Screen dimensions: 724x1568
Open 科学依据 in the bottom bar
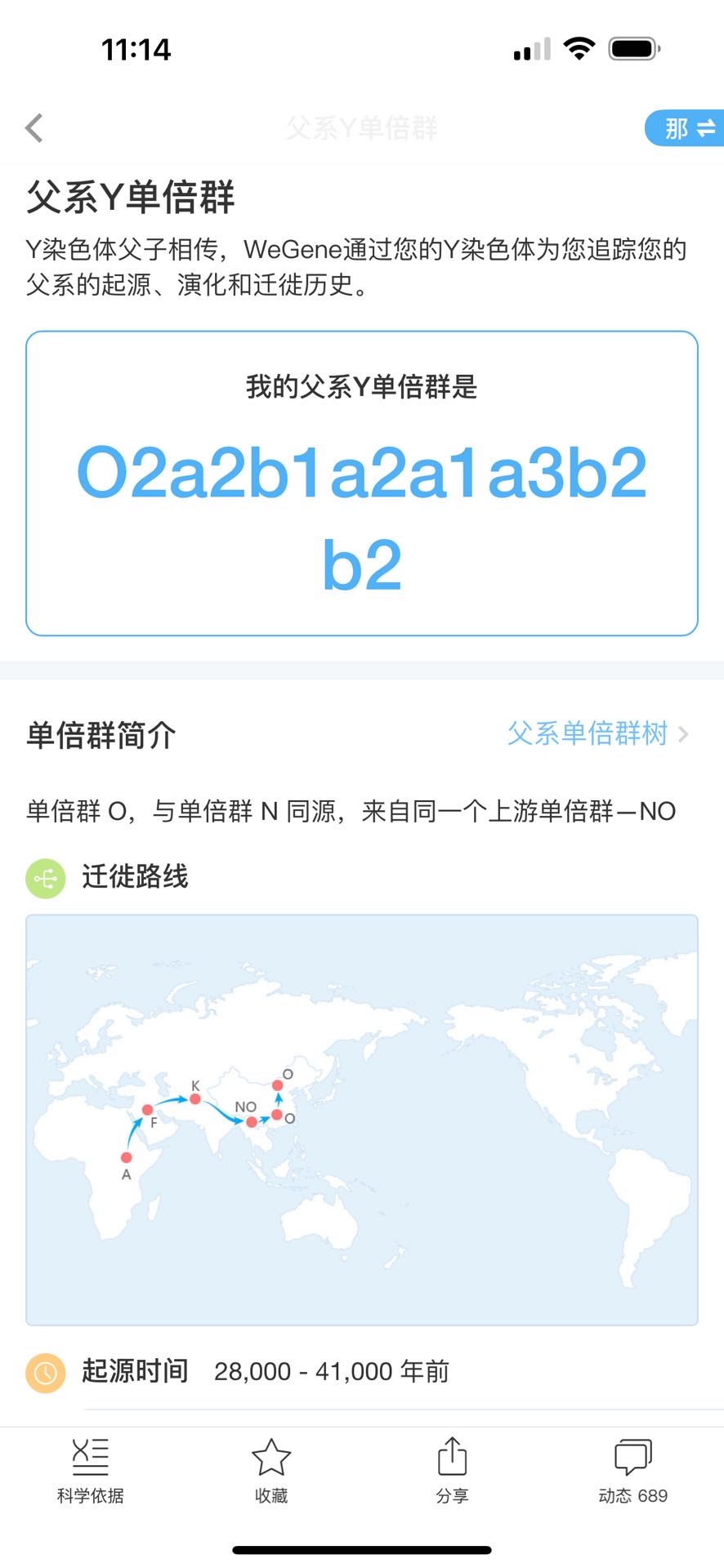click(x=90, y=1471)
